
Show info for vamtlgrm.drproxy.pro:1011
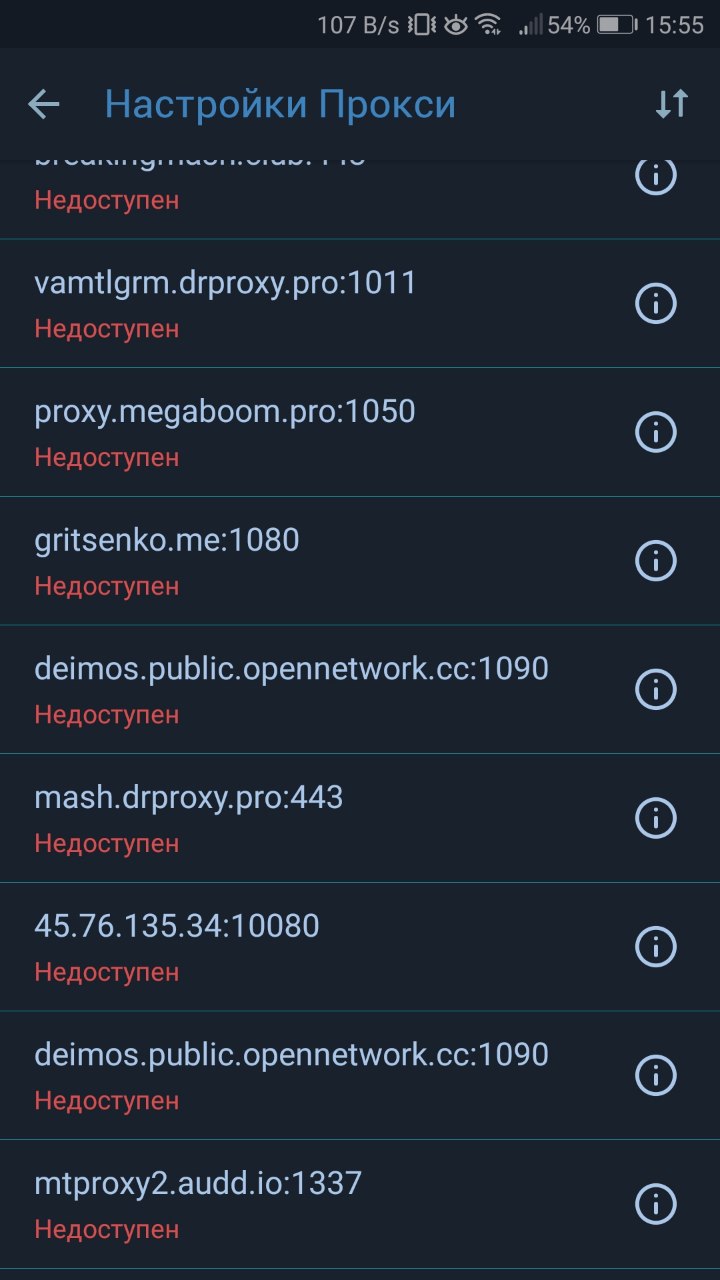pos(656,303)
